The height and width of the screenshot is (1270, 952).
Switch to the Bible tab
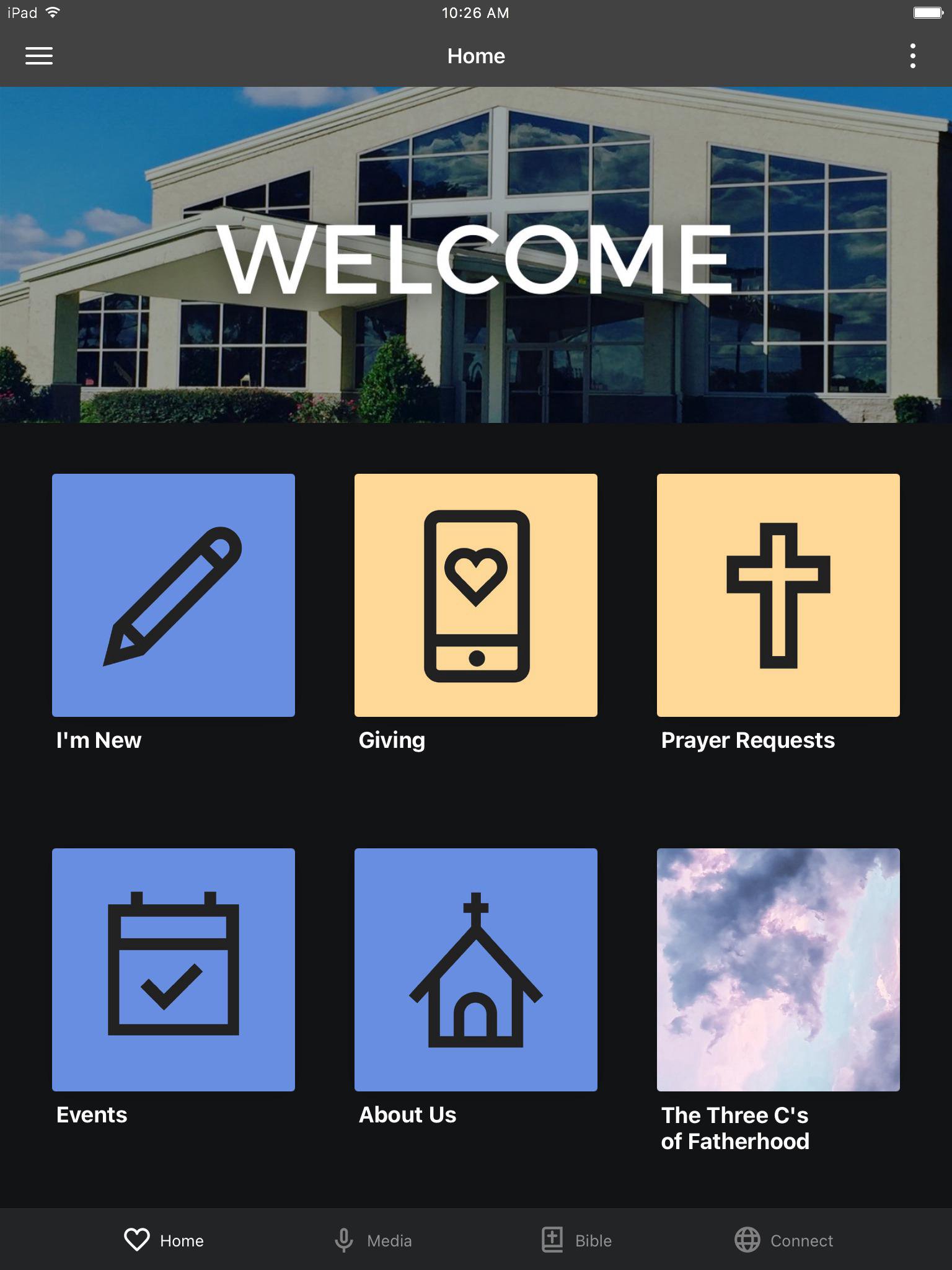576,1240
